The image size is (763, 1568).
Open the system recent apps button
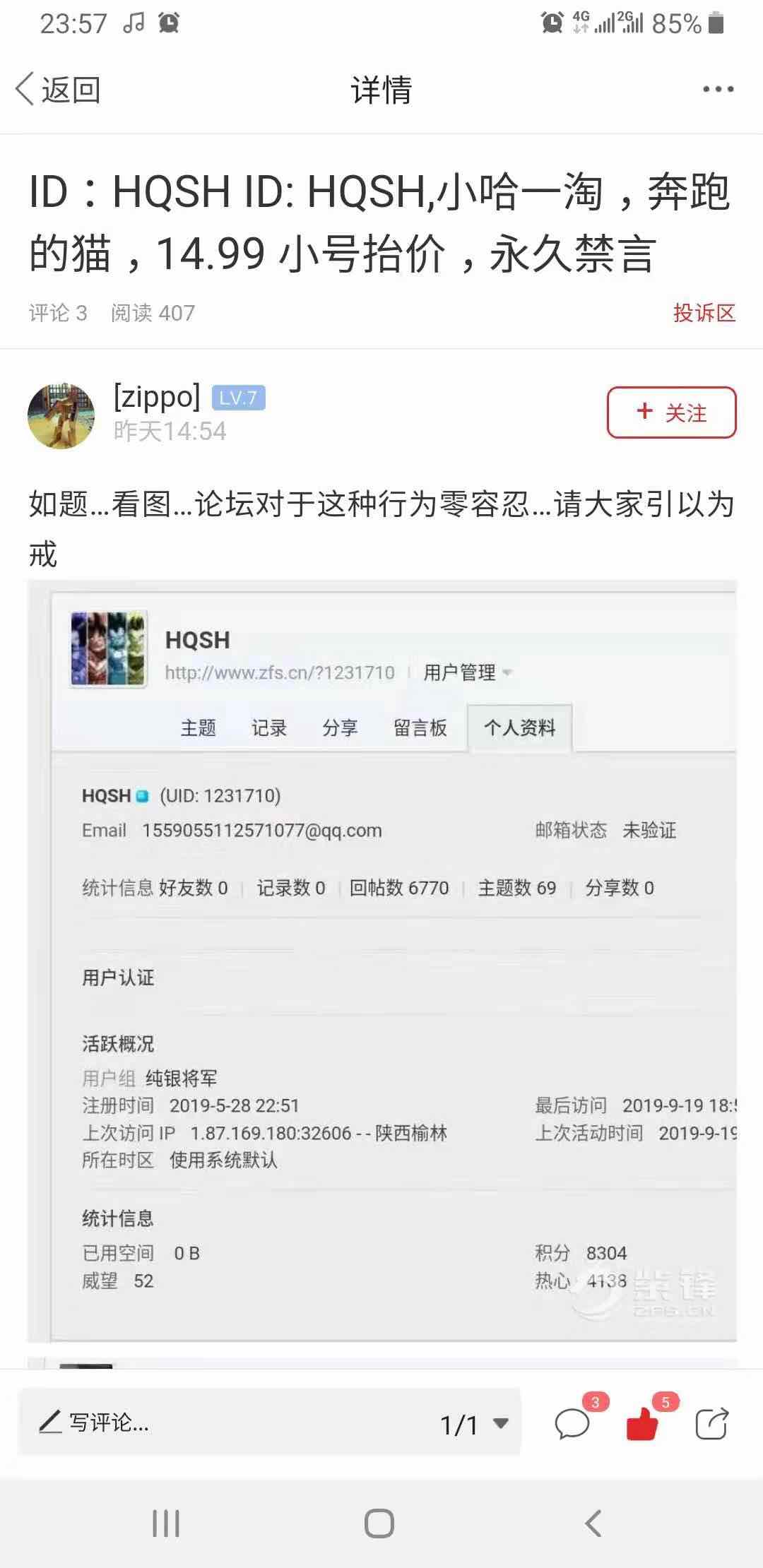click(166, 1524)
